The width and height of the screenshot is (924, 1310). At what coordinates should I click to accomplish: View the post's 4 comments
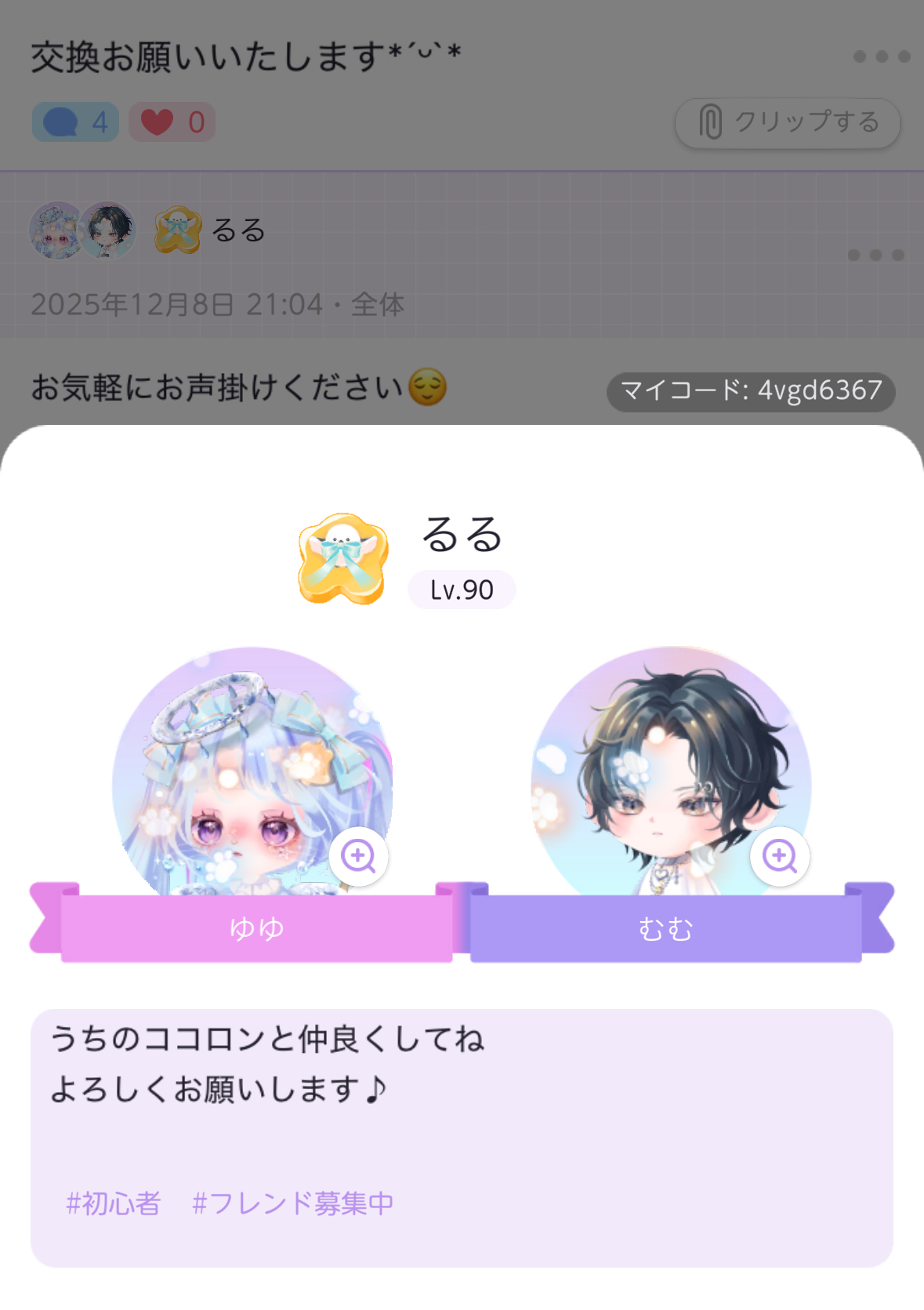[x=75, y=122]
